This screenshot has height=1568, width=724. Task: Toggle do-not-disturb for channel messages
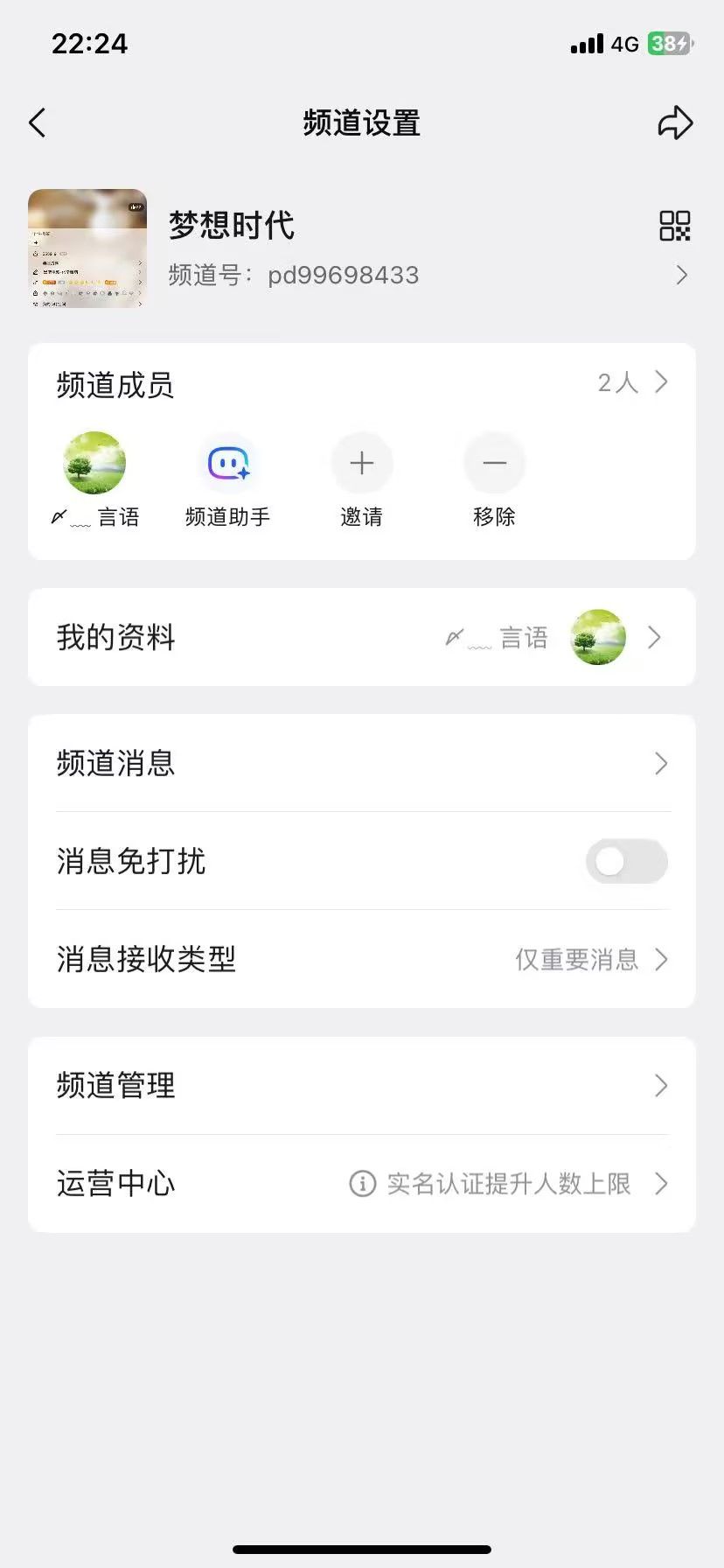(626, 861)
